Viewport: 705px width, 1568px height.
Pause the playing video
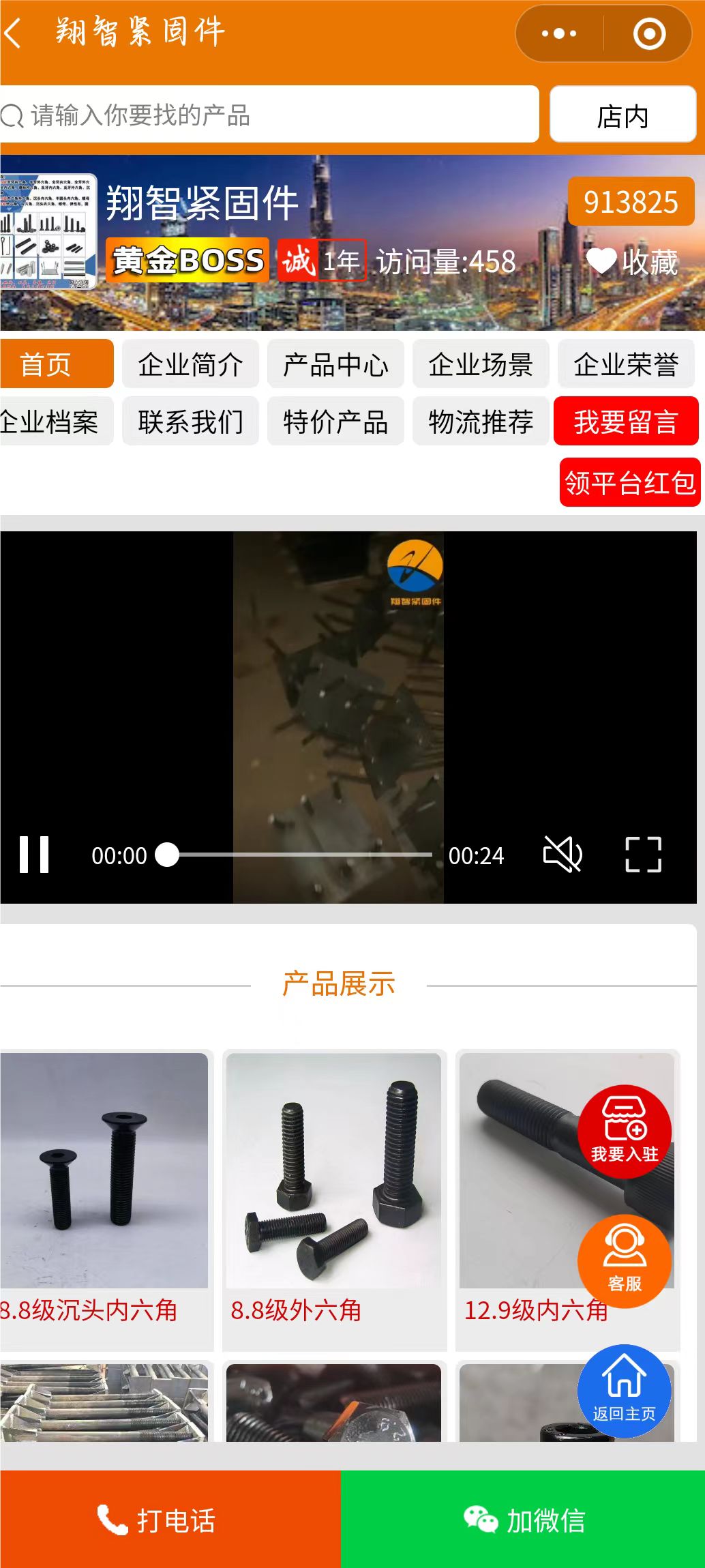click(34, 854)
